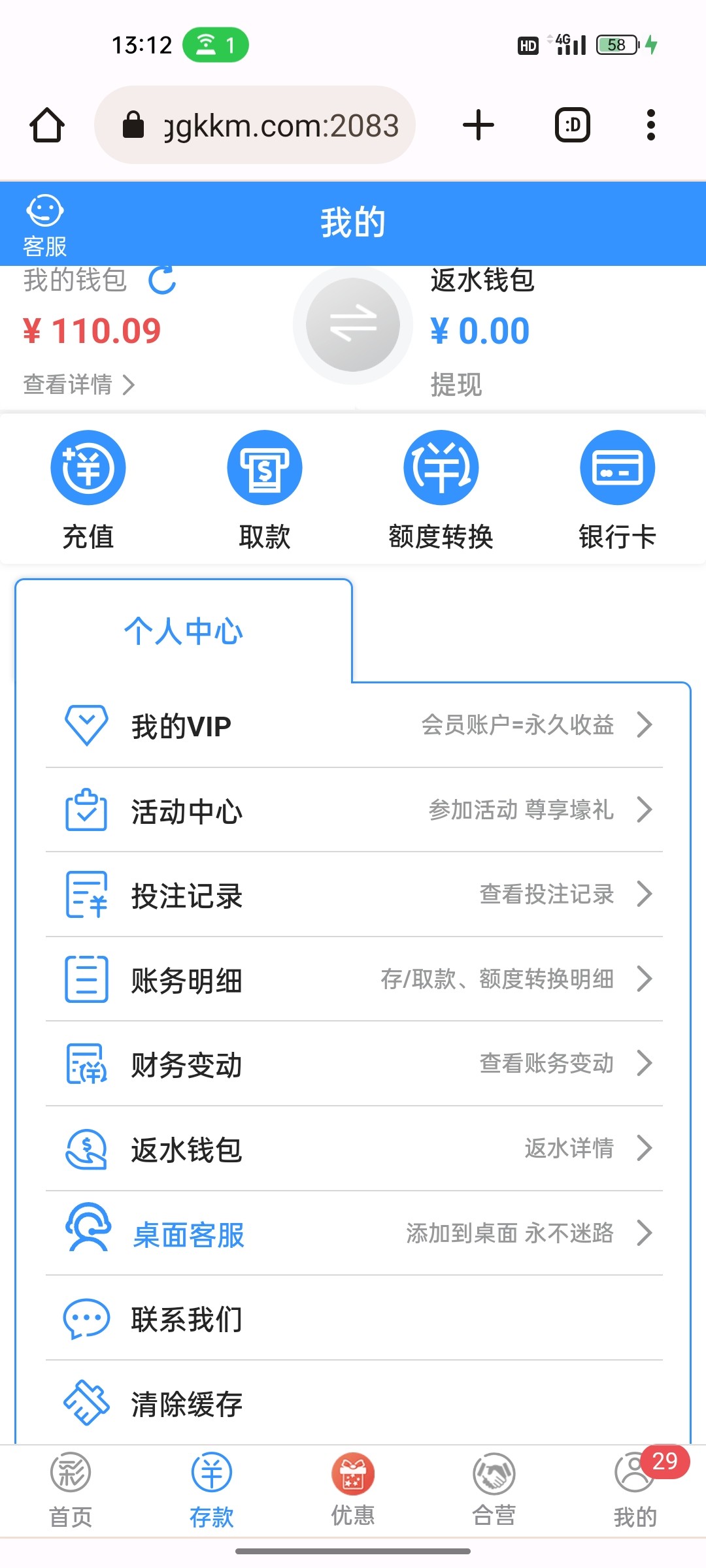Tap 提现 under rebate wallet

click(x=456, y=384)
